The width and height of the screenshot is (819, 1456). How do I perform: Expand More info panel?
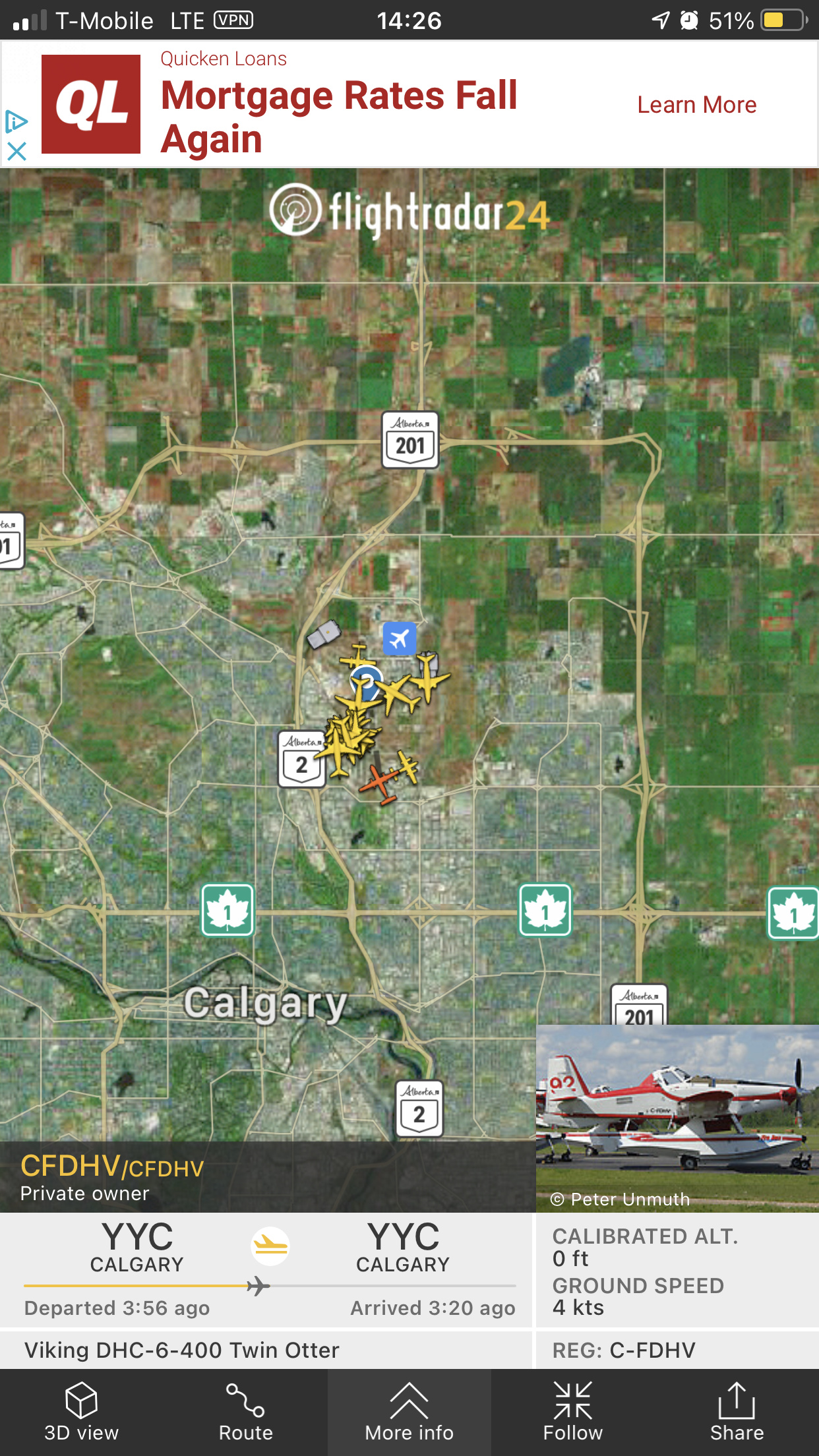pyautogui.click(x=409, y=1412)
